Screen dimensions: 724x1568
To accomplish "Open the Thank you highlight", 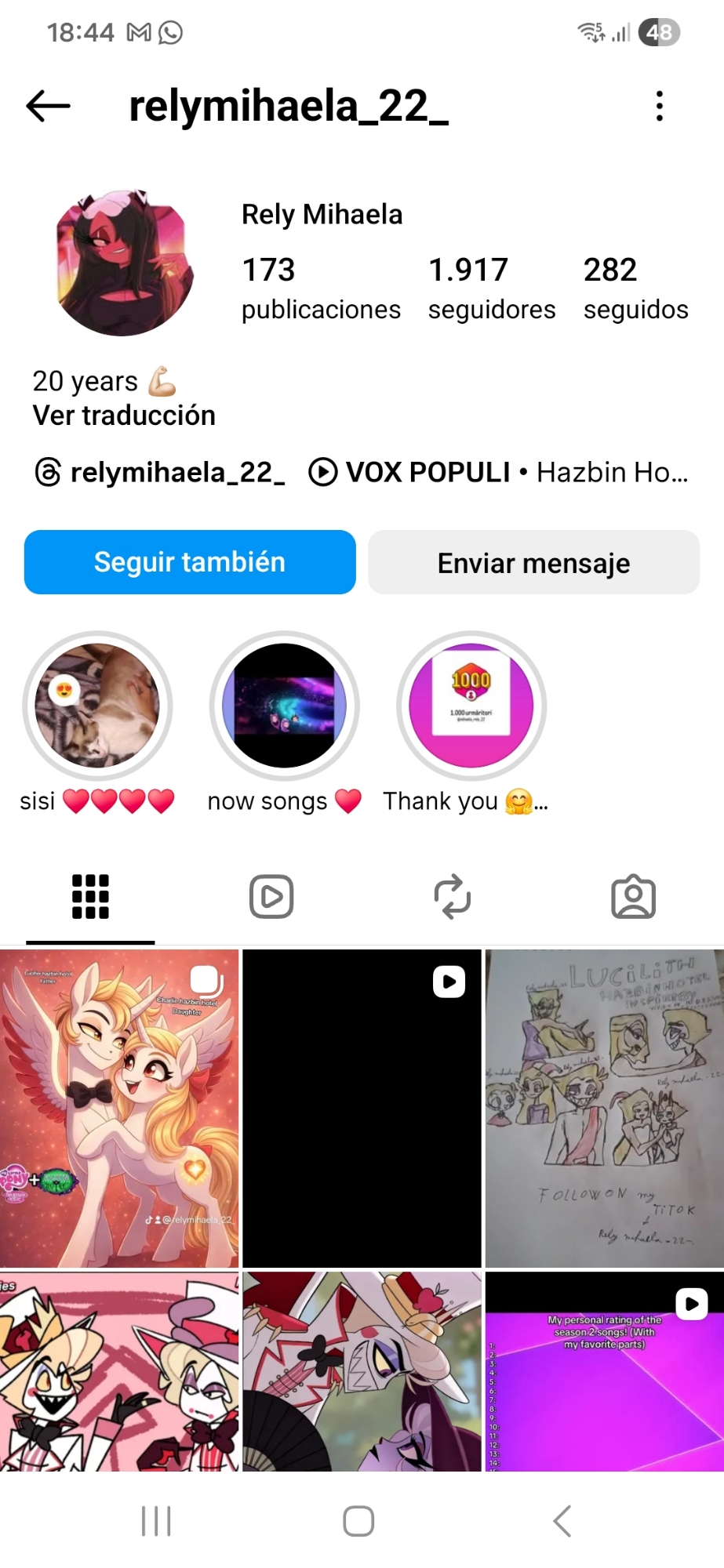I will 471,706.
